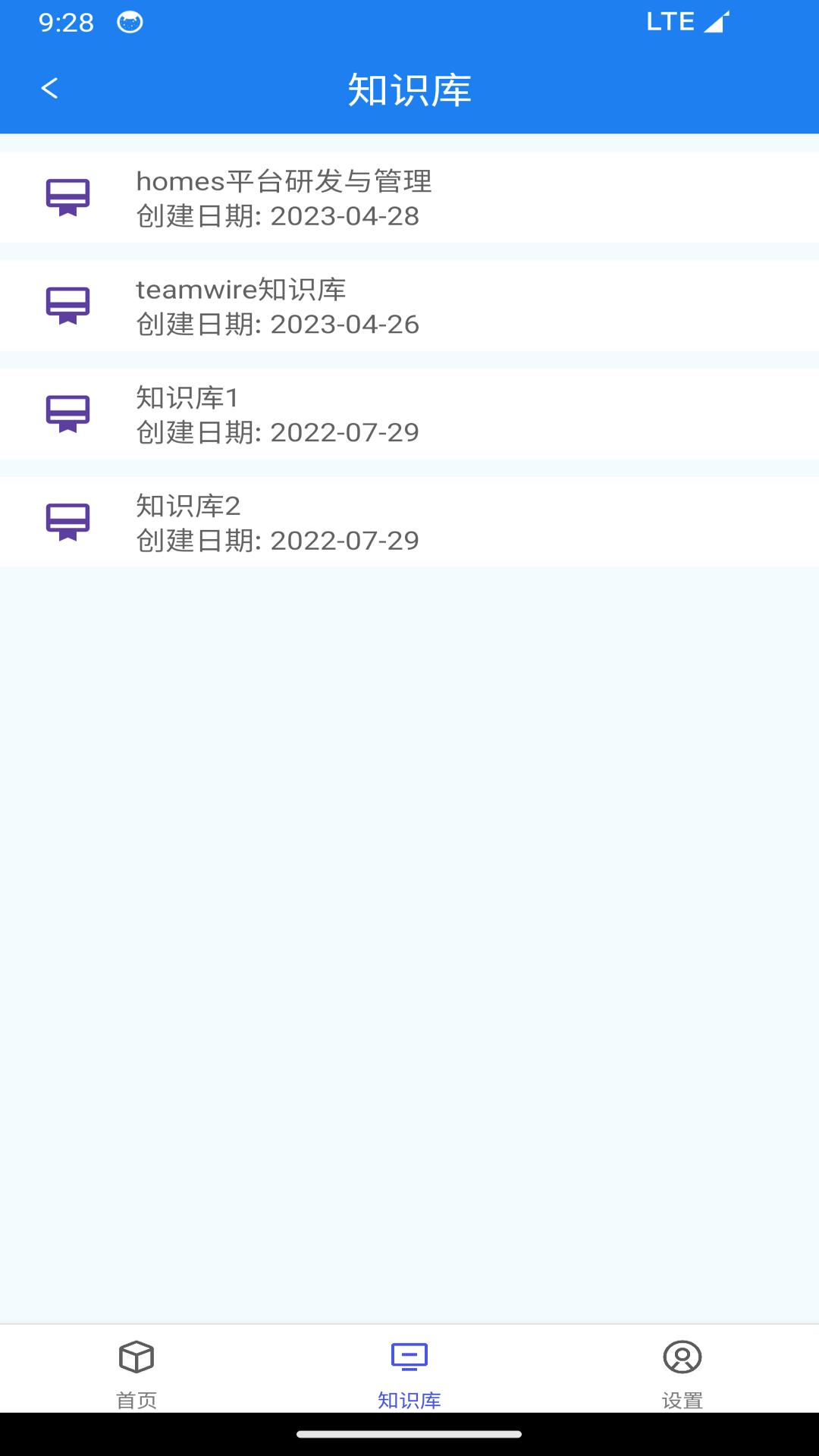Viewport: 819px width, 1456px height.
Task: Tap the 知识库 title in the header
Action: pyautogui.click(x=409, y=88)
